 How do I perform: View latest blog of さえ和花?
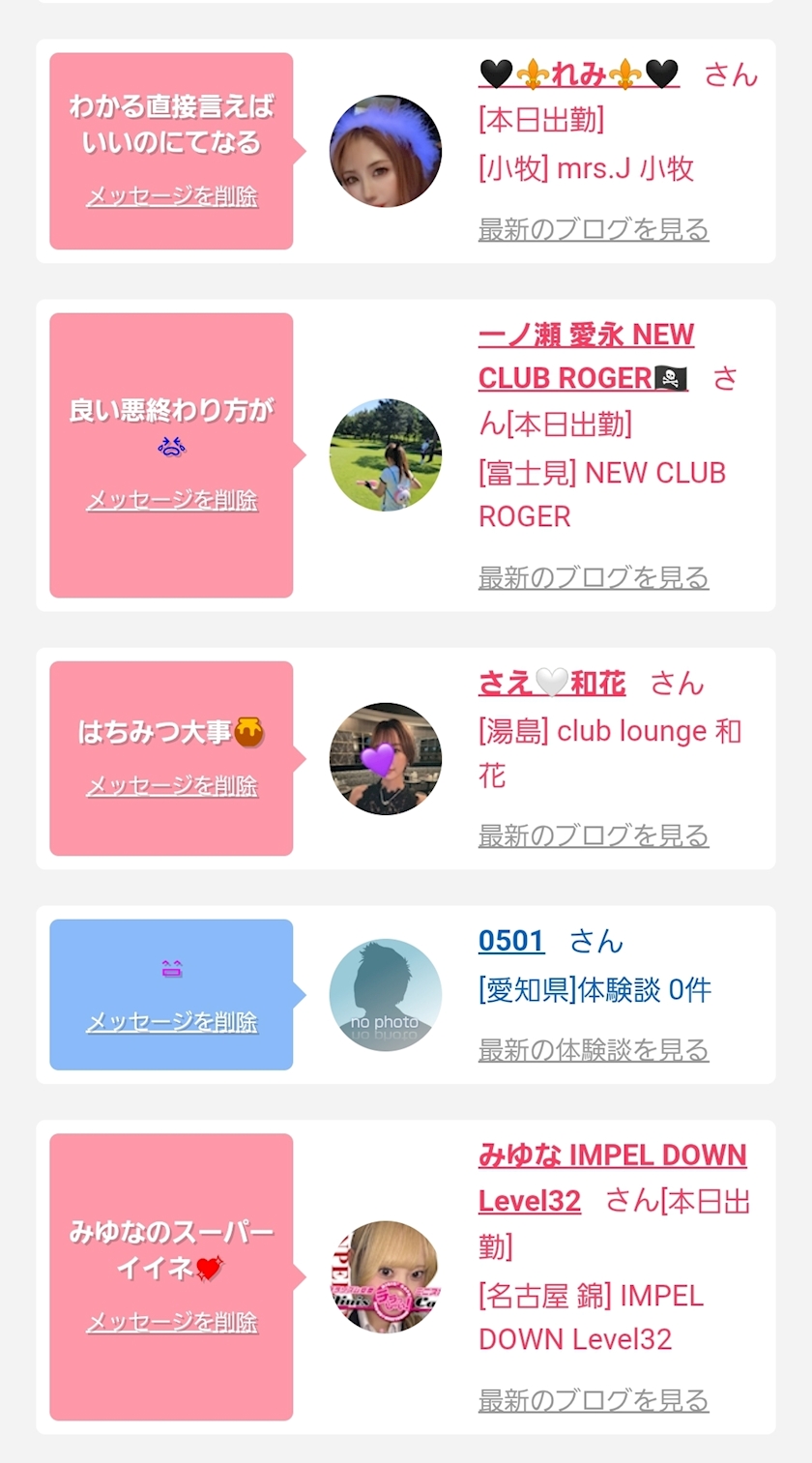point(594,836)
